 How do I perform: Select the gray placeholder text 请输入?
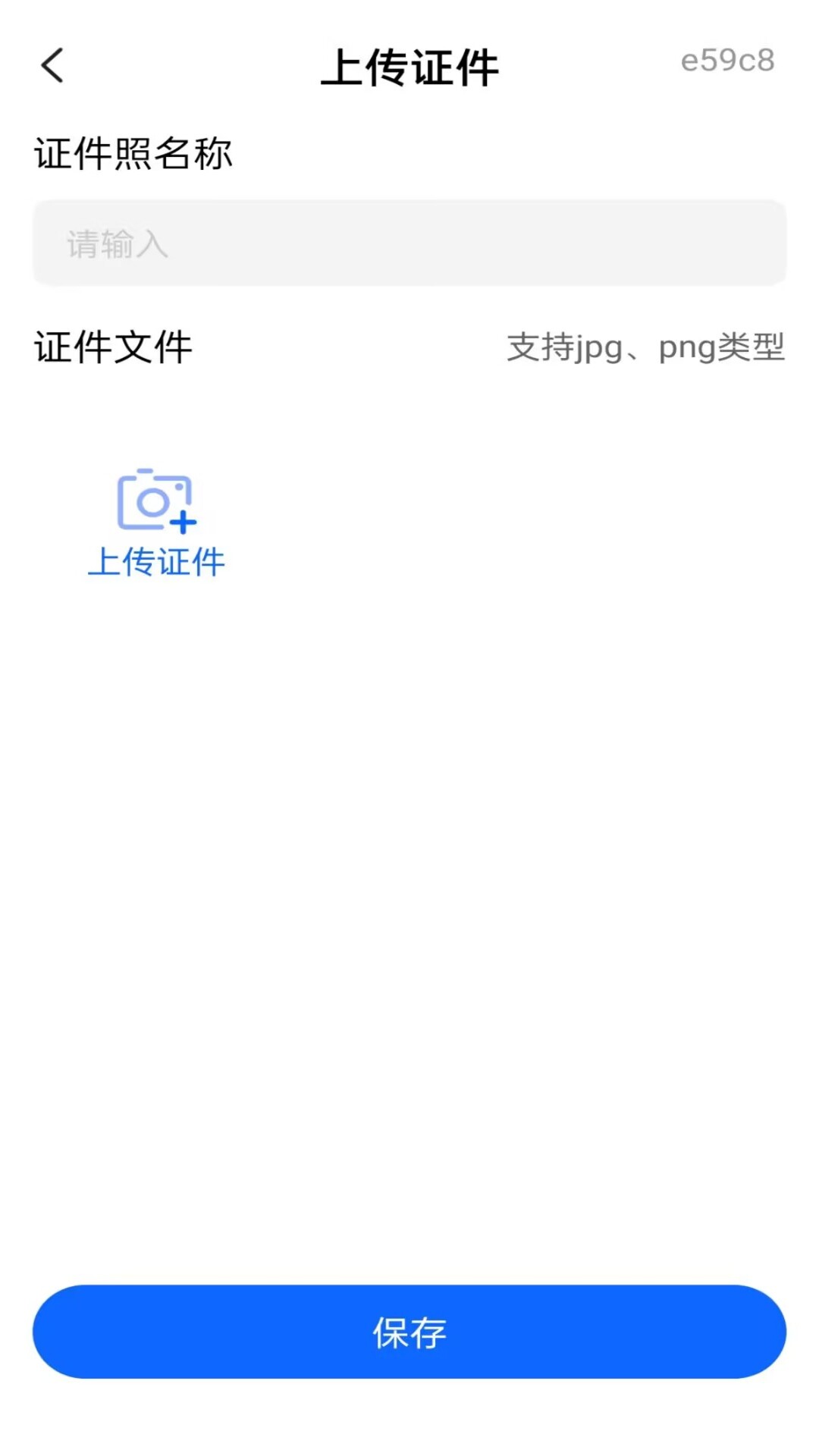pos(118,243)
